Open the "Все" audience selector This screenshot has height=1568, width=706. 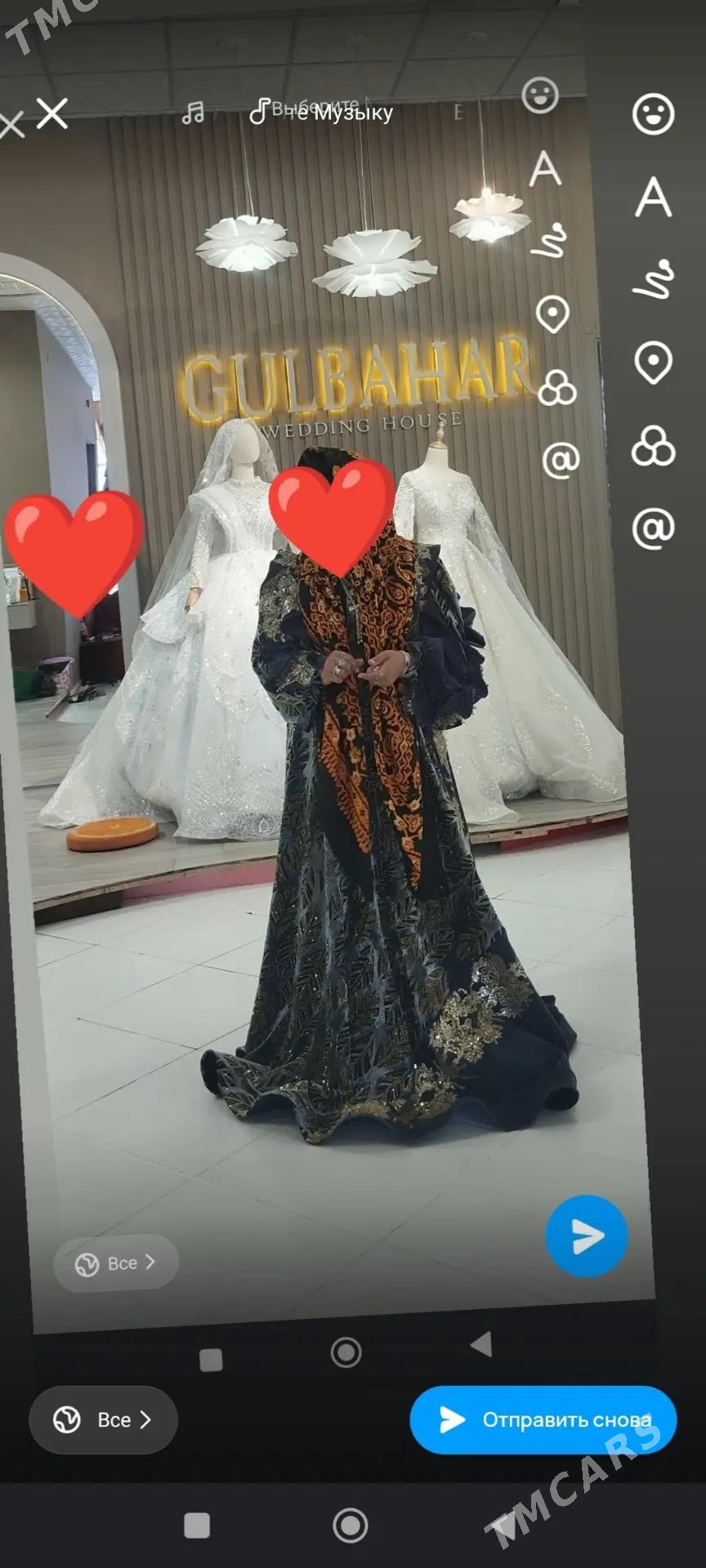coord(103,1419)
